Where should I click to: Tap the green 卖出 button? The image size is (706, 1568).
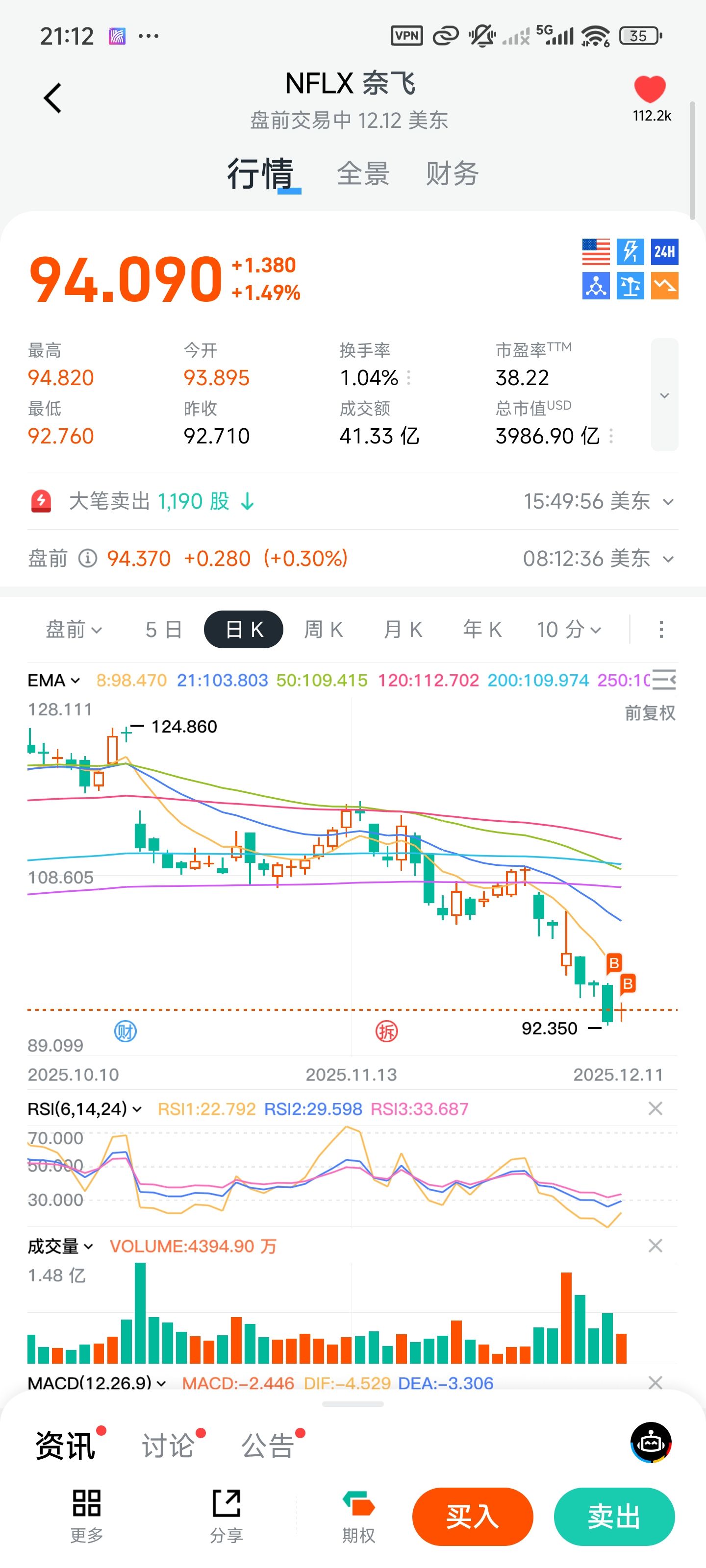click(x=613, y=1516)
